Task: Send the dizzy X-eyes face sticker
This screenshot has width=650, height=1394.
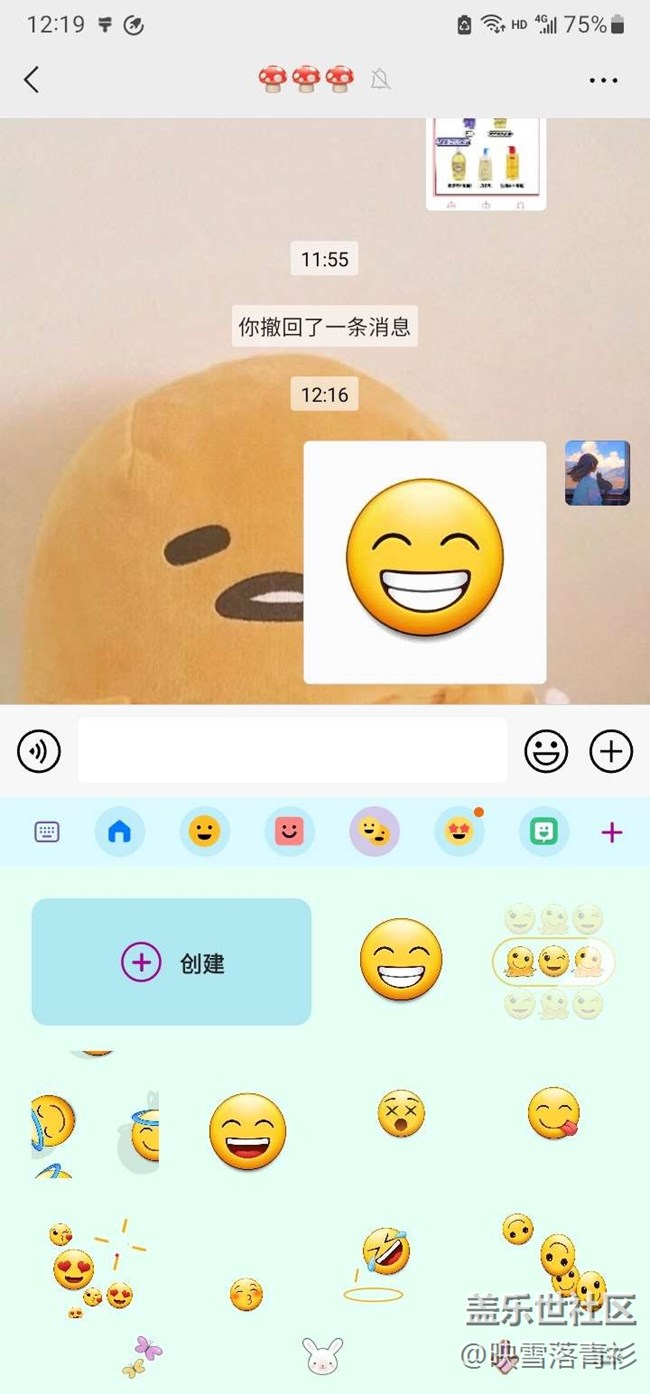Action: point(401,1113)
